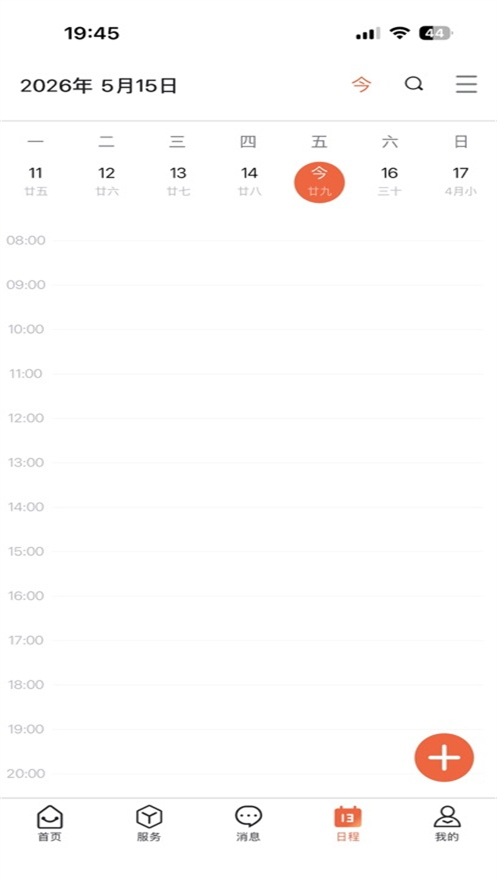This screenshot has width=497, height=883.
Task: Tap the 日程 tab
Action: pyautogui.click(x=348, y=823)
